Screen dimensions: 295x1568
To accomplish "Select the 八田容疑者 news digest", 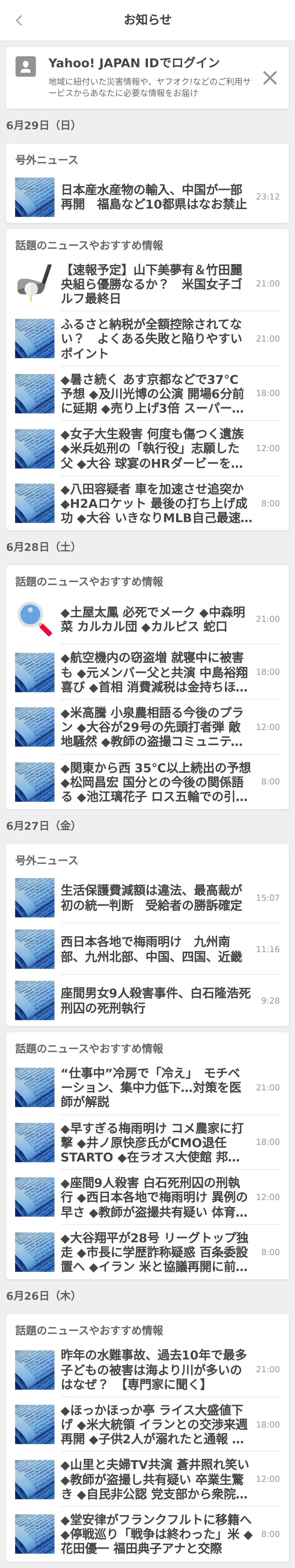I will pyautogui.click(x=155, y=503).
